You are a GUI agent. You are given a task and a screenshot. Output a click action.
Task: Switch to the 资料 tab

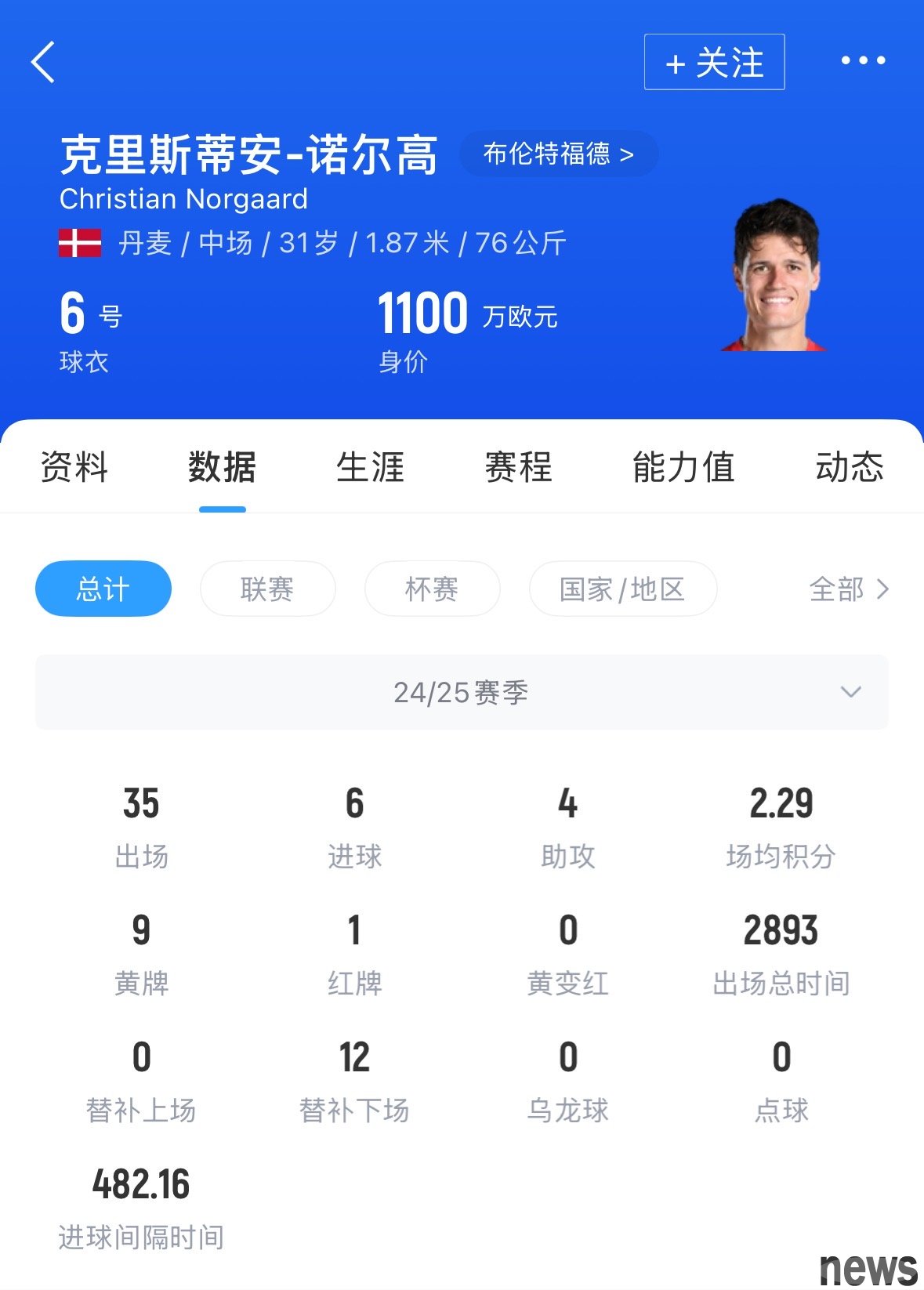click(74, 467)
